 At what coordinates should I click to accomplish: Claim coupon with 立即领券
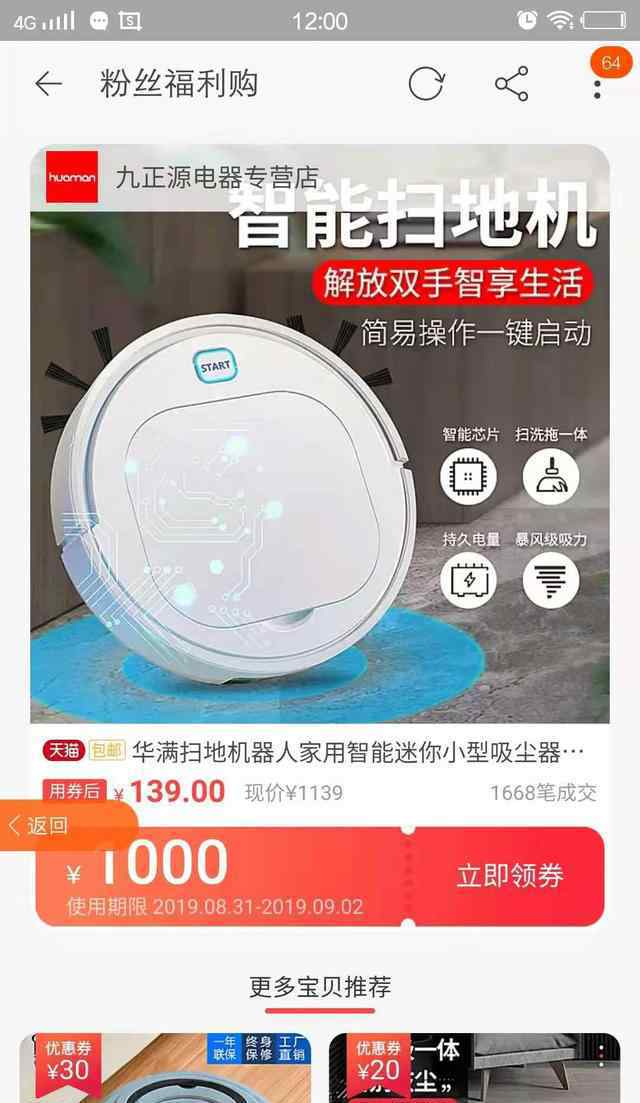510,876
